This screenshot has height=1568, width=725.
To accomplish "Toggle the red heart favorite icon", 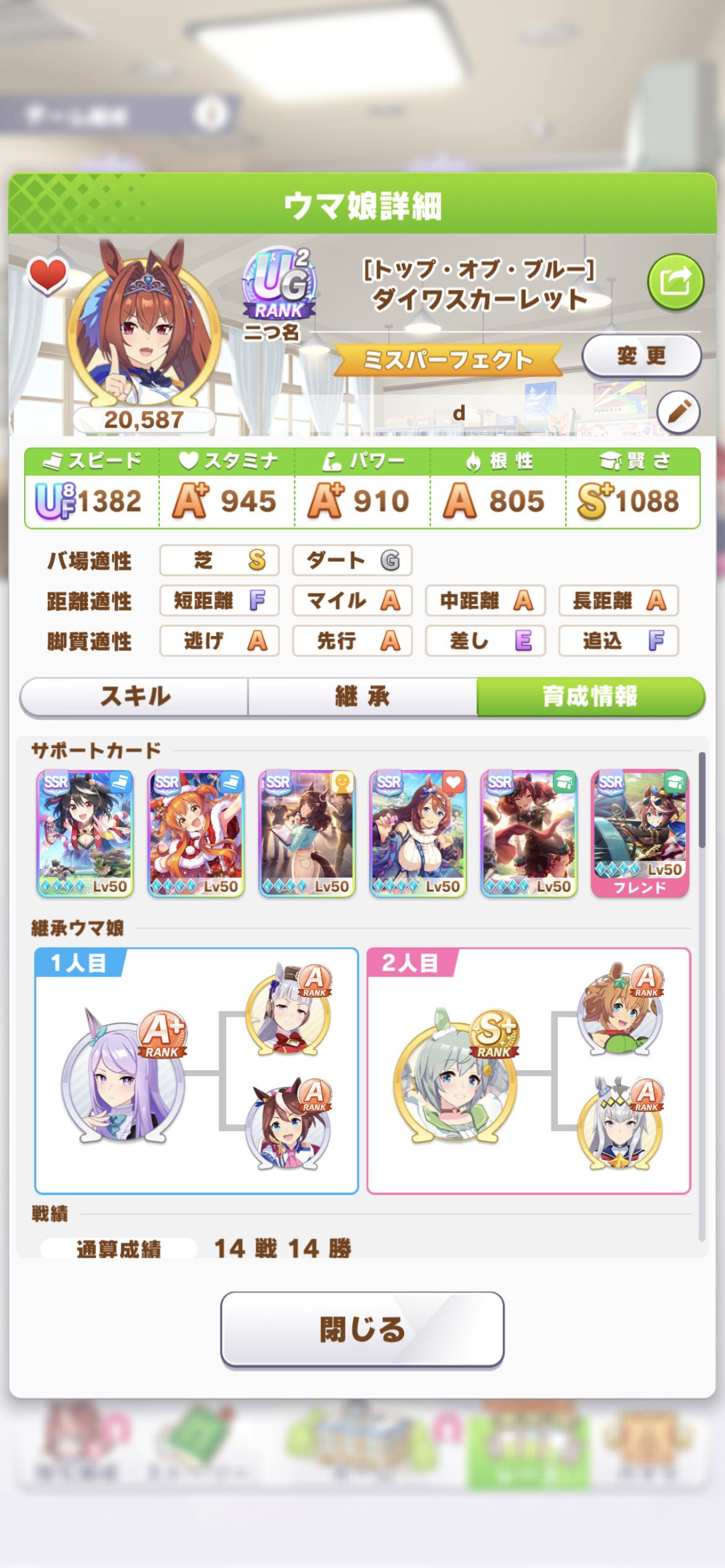I will tap(48, 274).
